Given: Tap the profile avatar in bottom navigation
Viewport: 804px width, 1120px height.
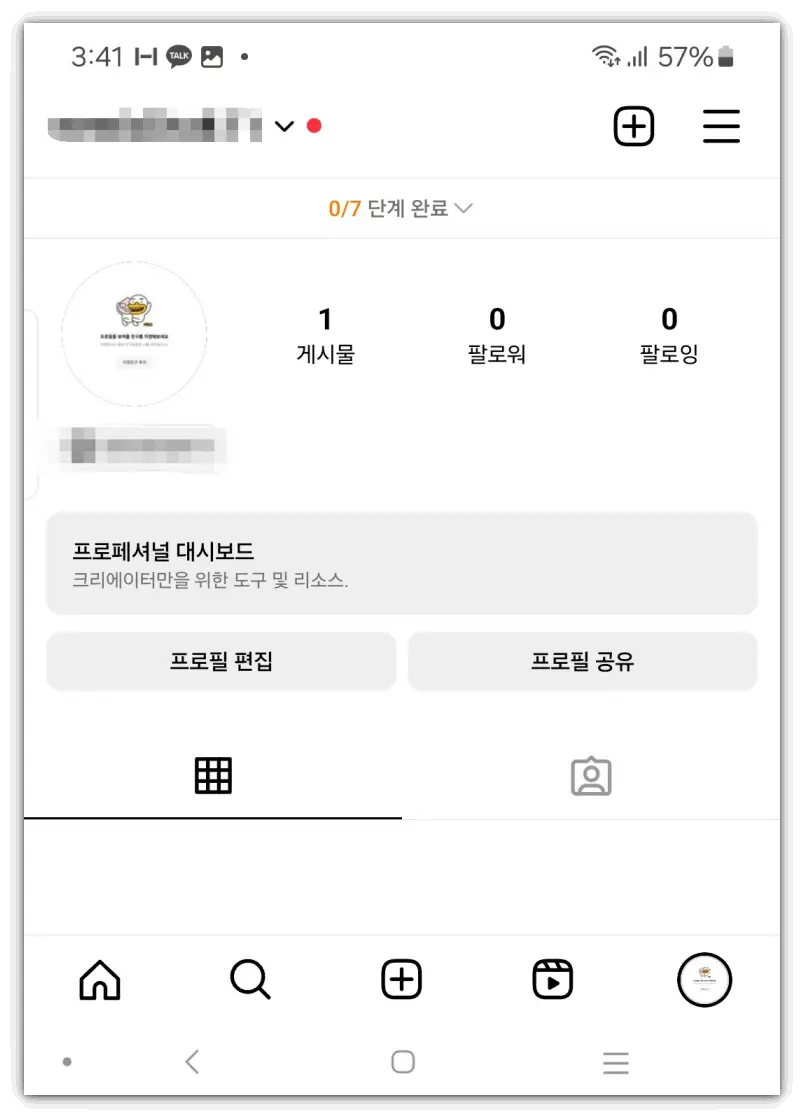Looking at the screenshot, I should 704,980.
